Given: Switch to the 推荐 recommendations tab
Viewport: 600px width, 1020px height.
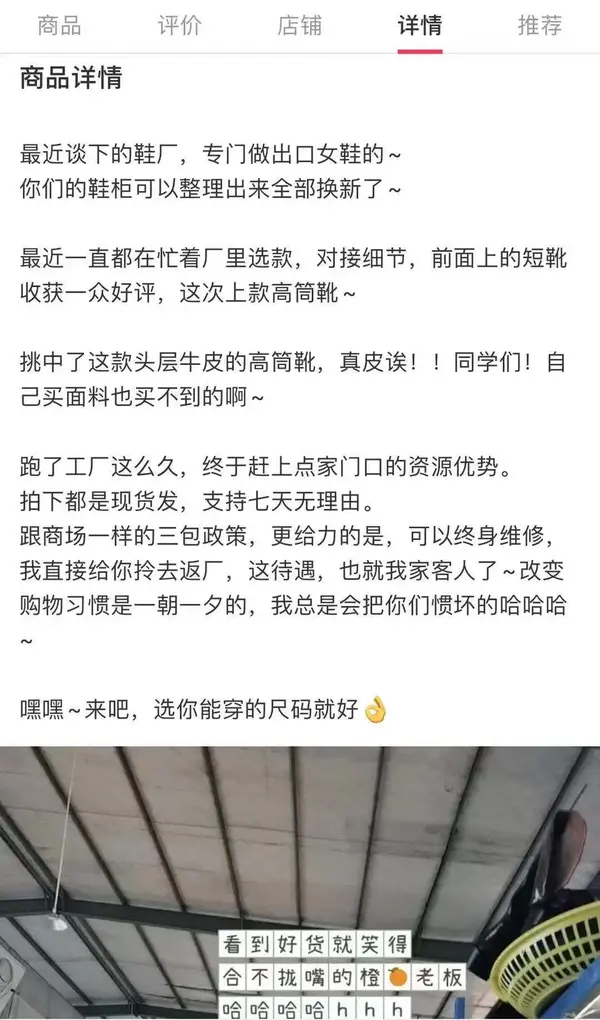Looking at the screenshot, I should 539,25.
